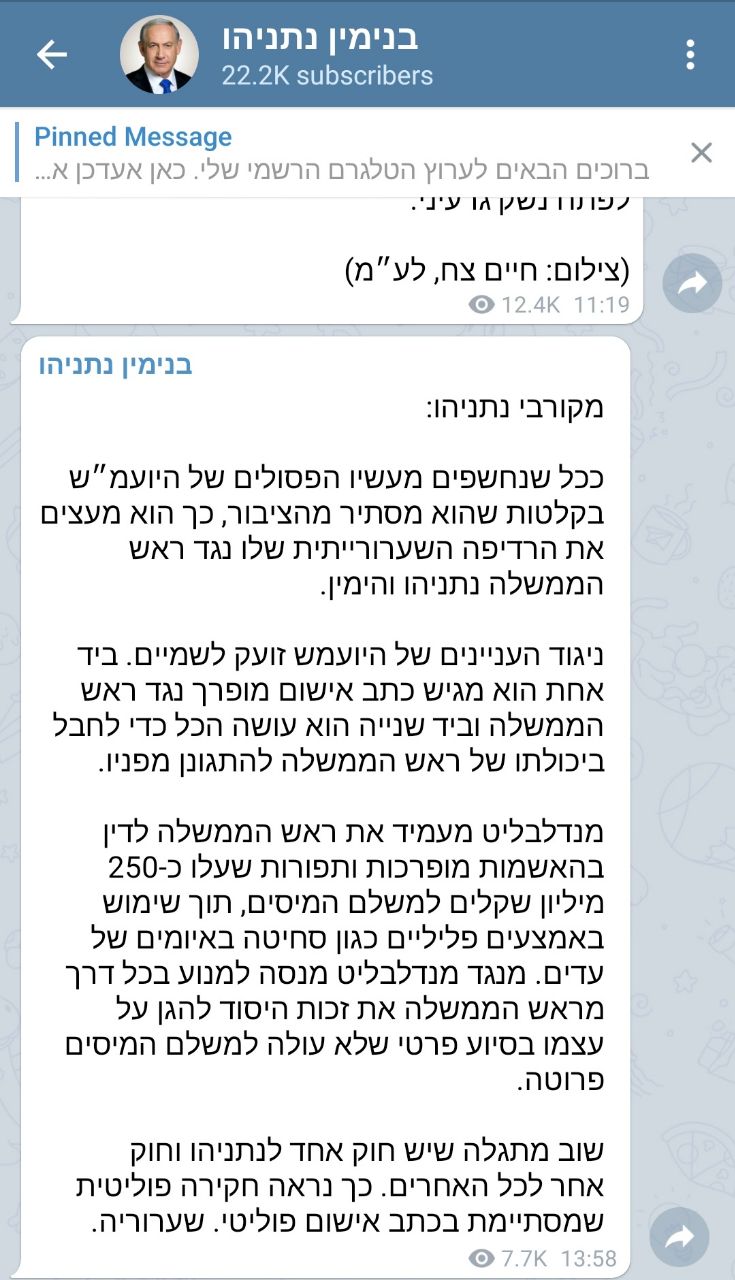The width and height of the screenshot is (735, 1280).
Task: Open the three-dot overflow menu
Action: click(x=690, y=55)
